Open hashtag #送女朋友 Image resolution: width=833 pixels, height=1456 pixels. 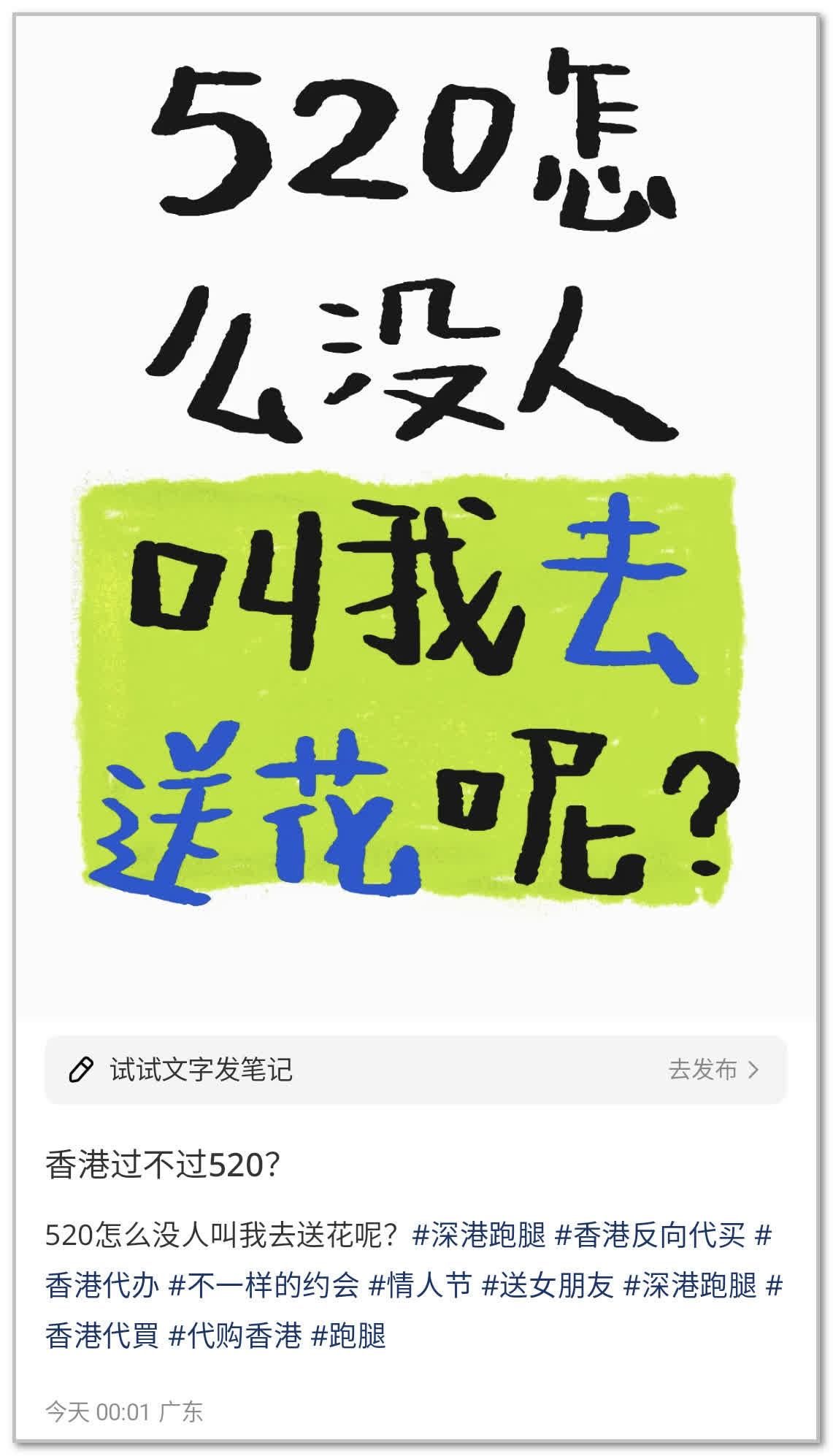[x=548, y=1286]
